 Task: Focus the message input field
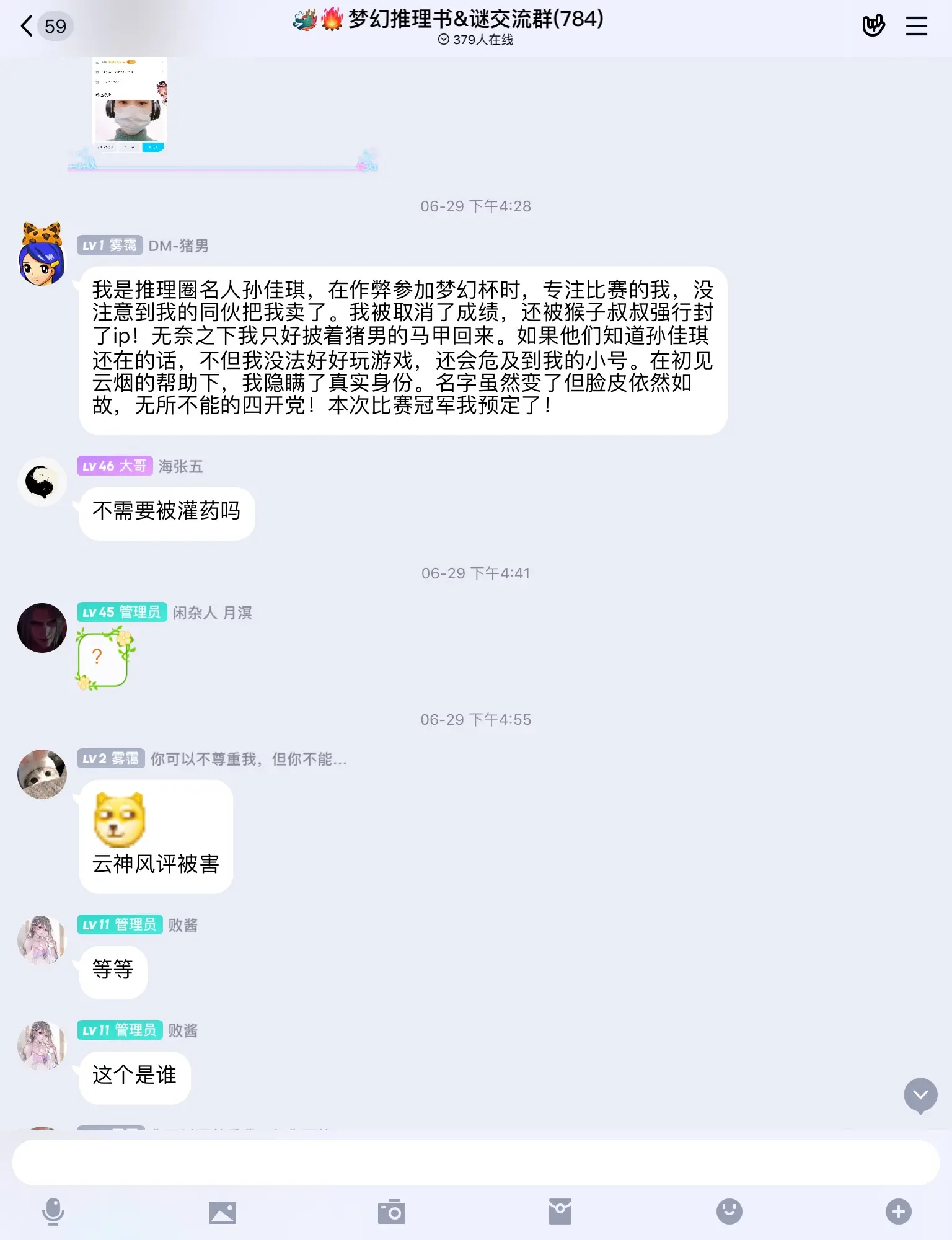476,1162
